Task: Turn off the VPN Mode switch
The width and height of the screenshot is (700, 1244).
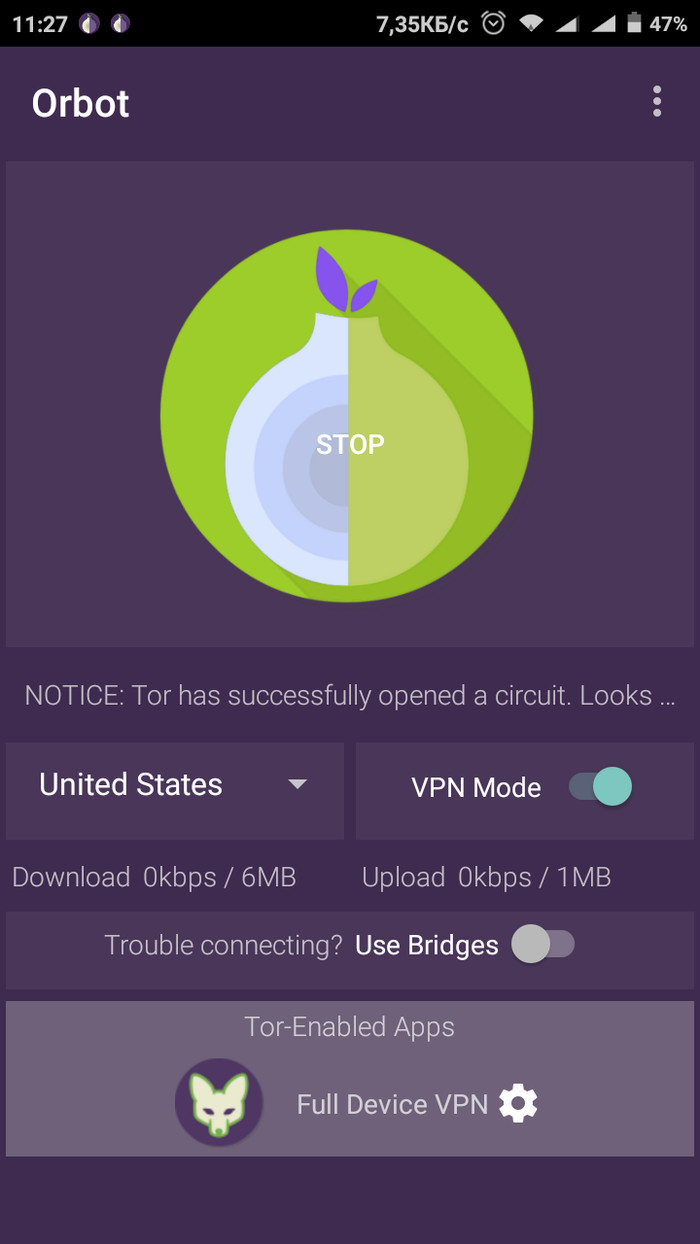Action: pos(600,787)
